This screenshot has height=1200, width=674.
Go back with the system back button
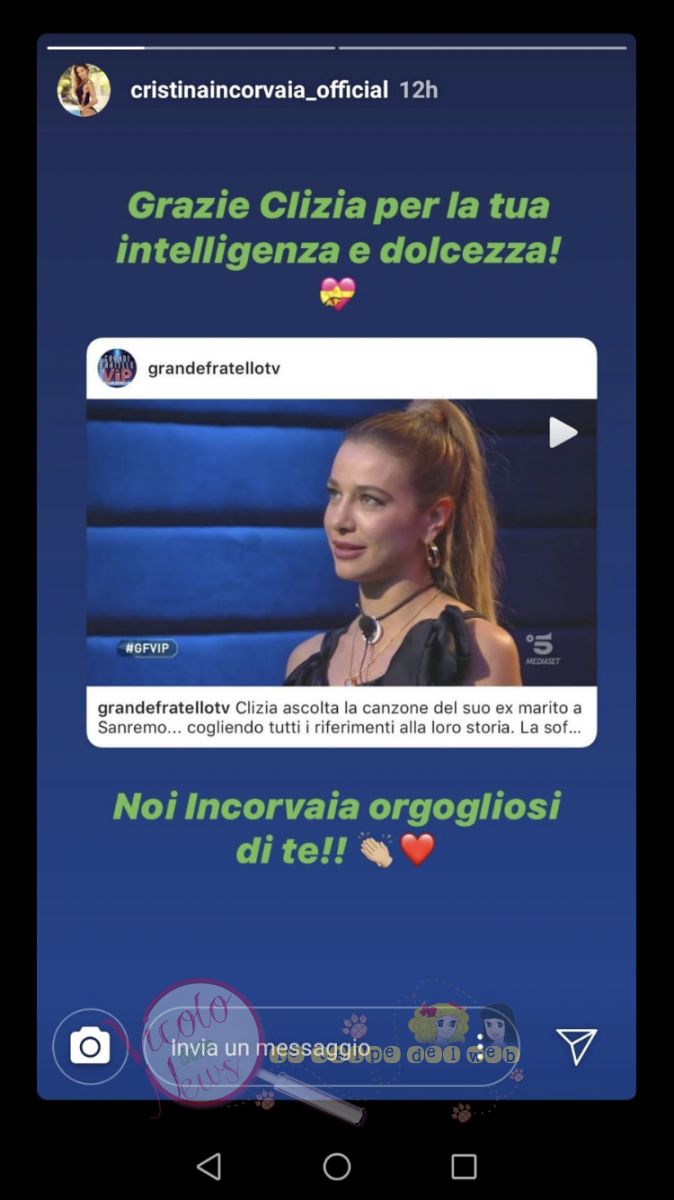pyautogui.click(x=209, y=1166)
